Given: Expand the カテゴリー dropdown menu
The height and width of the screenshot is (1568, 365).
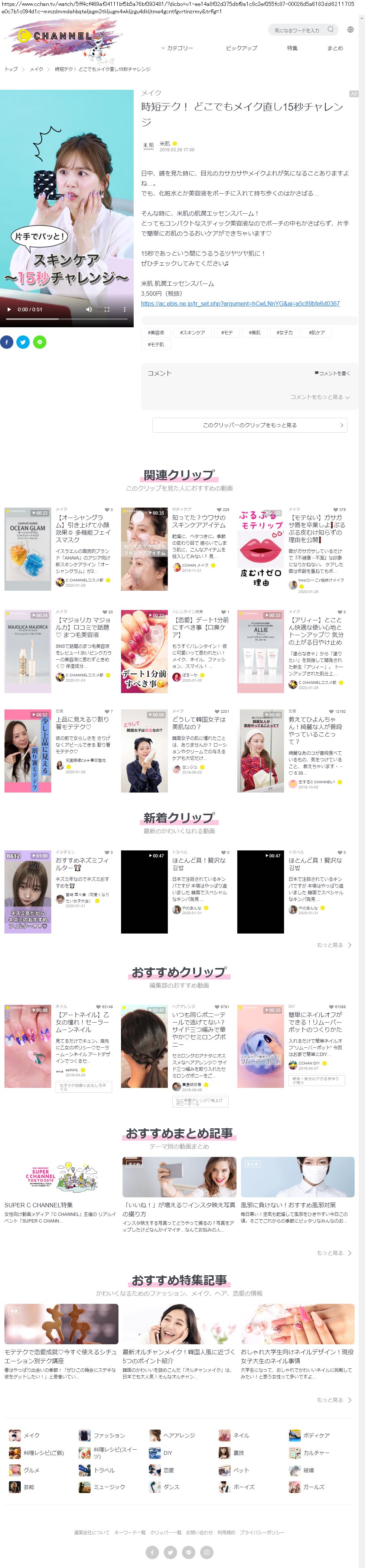Looking at the screenshot, I should (177, 48).
